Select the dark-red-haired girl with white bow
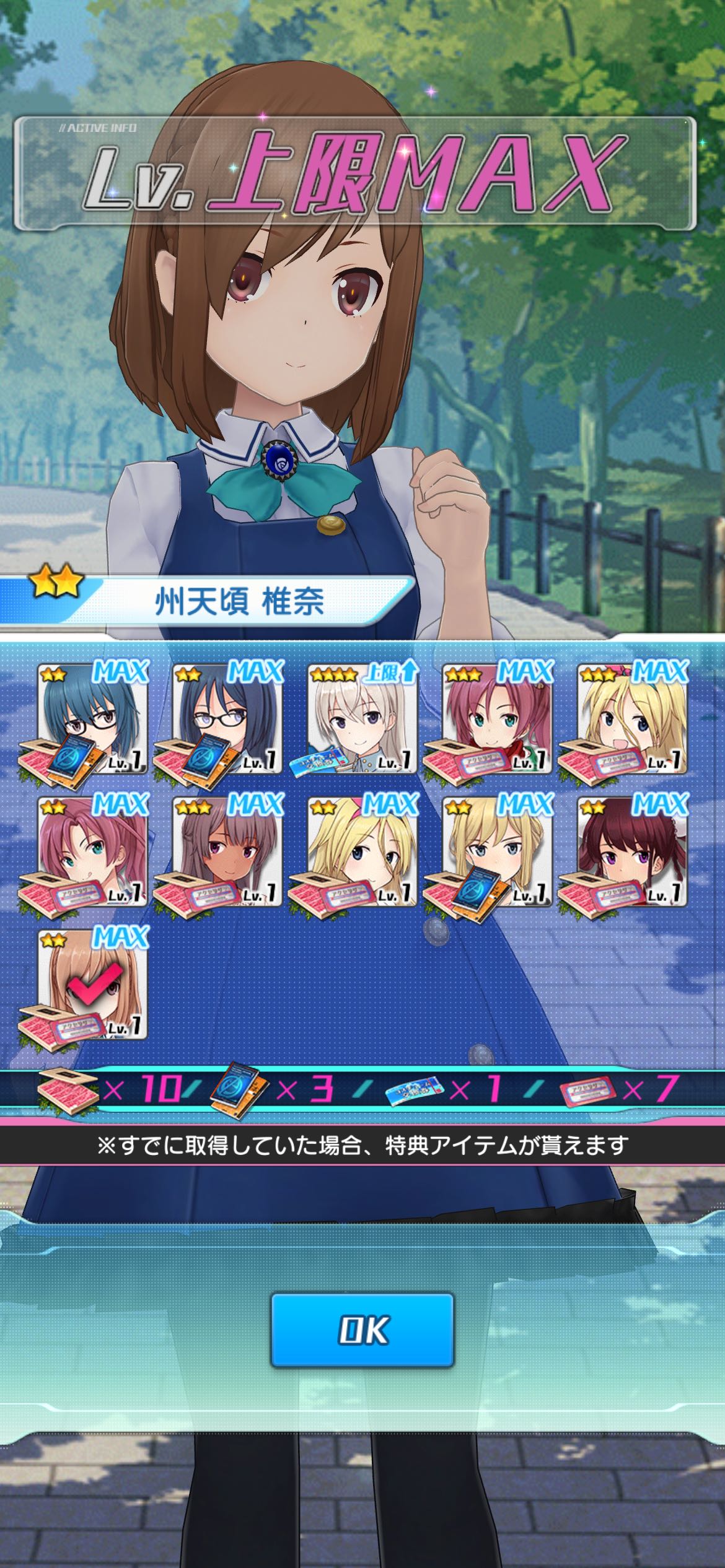The image size is (725, 1568). (632, 852)
